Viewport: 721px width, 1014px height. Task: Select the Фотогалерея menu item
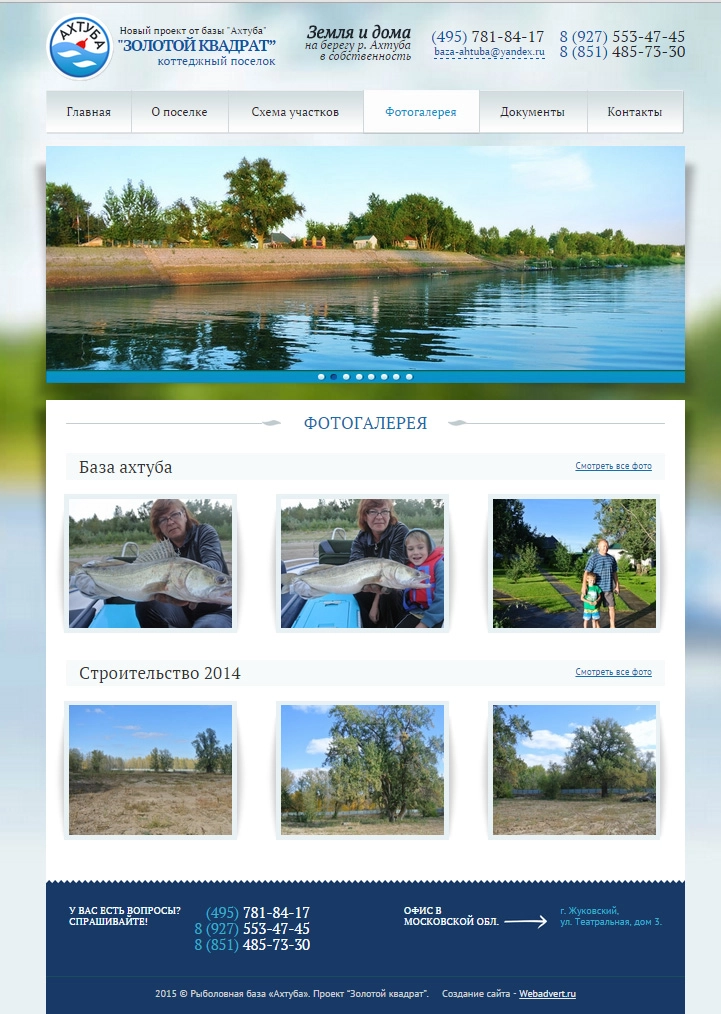click(x=420, y=112)
